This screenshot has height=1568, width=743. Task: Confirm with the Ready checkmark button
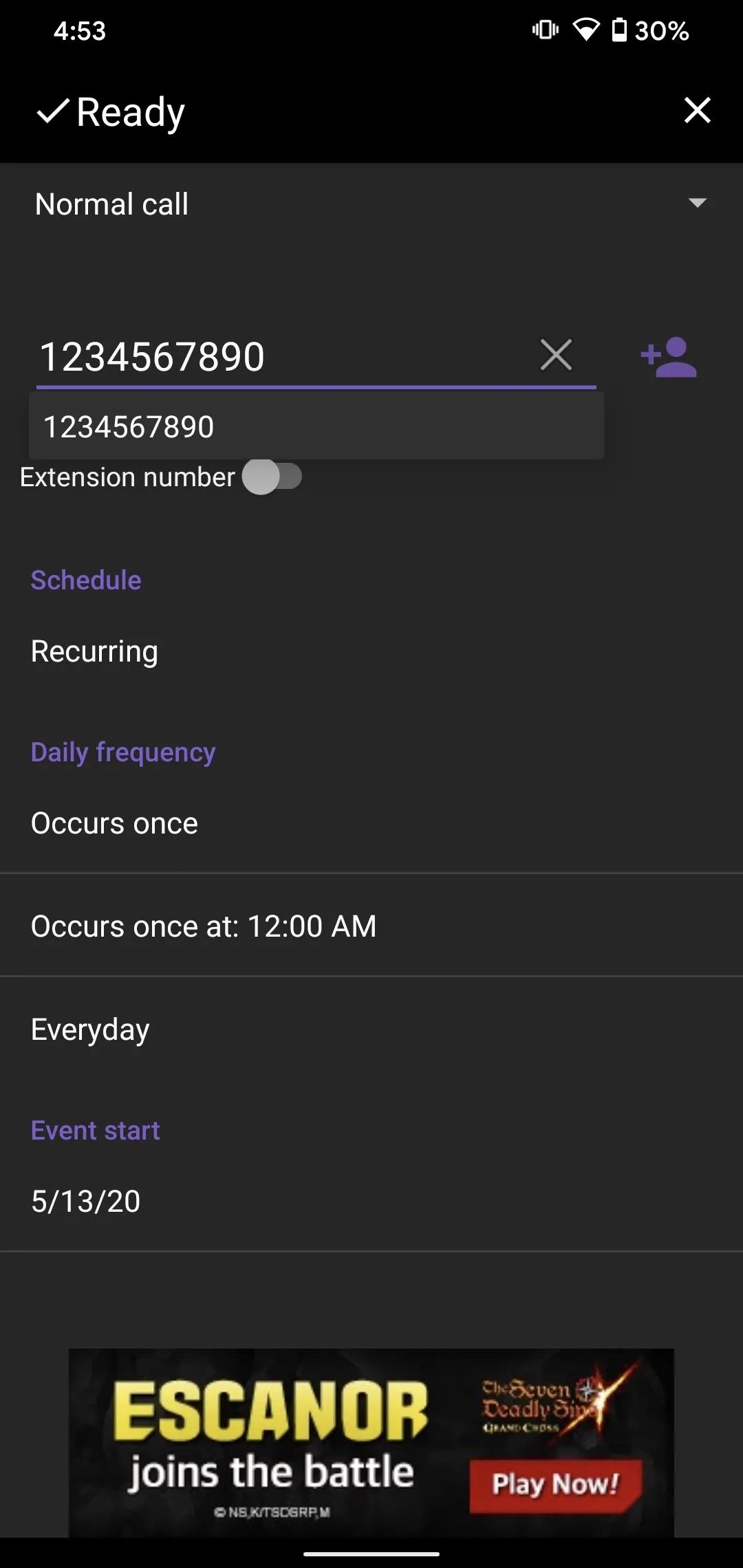[111, 111]
